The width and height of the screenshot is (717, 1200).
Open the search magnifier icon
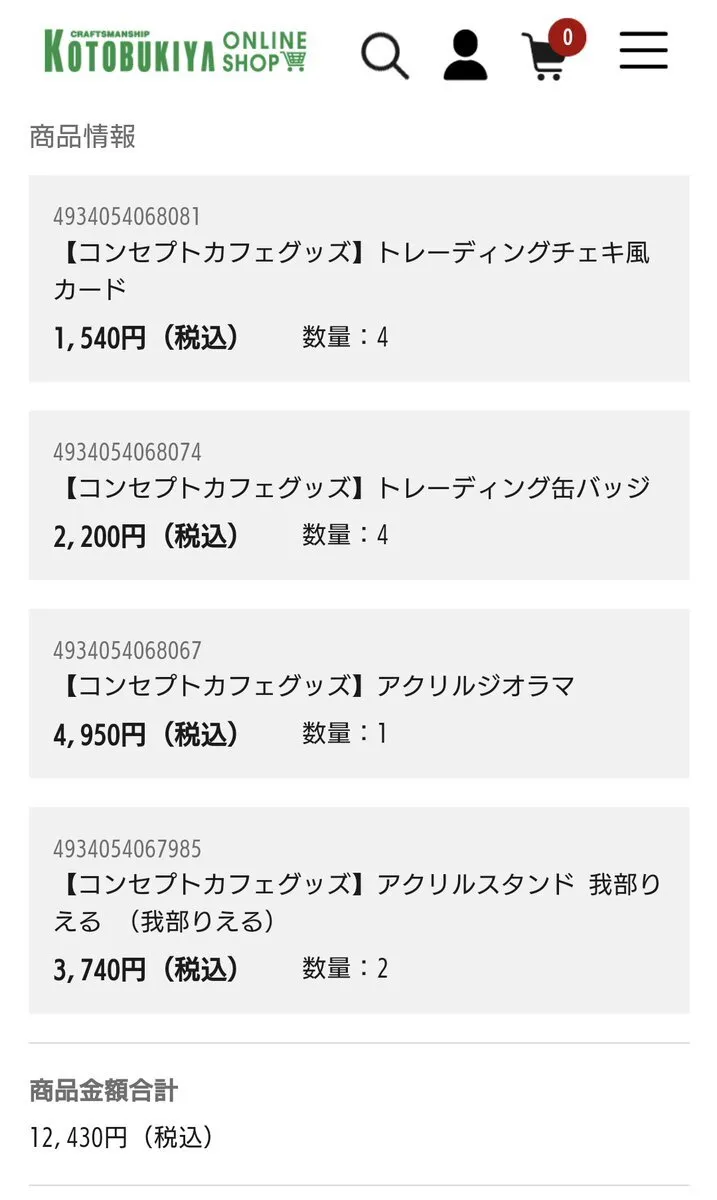(x=385, y=55)
